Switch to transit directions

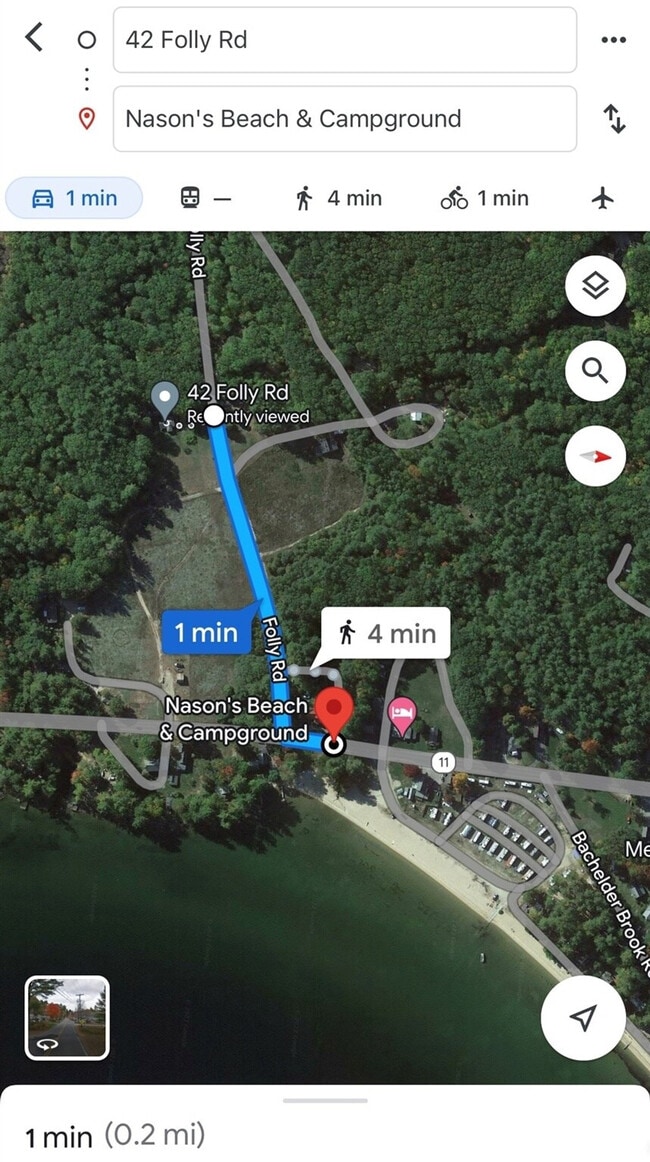[205, 198]
